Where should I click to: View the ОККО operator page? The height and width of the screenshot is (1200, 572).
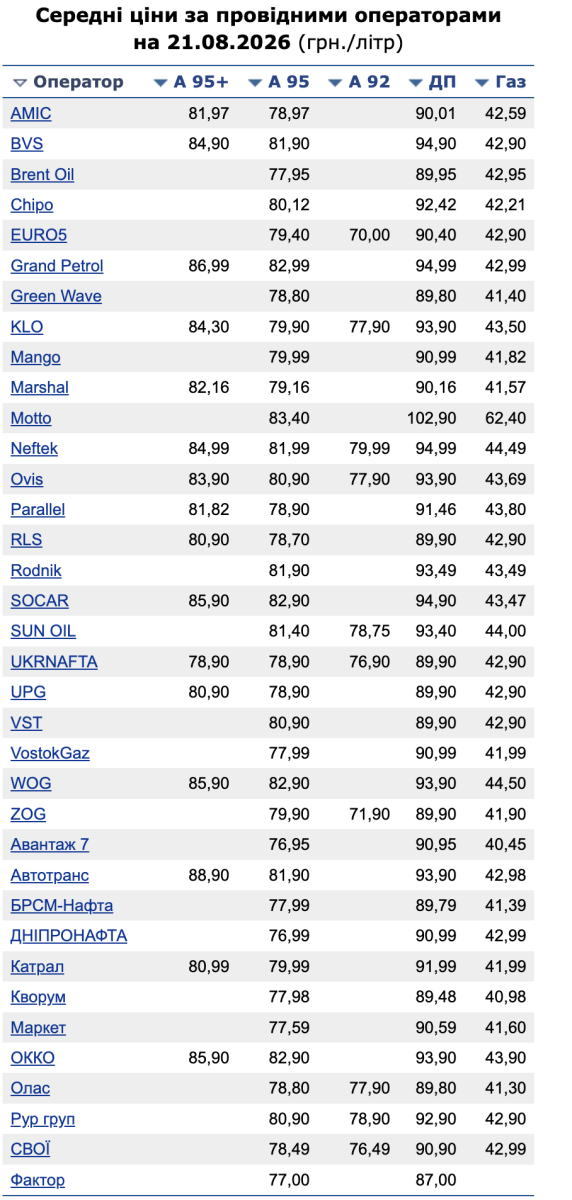33,1058
